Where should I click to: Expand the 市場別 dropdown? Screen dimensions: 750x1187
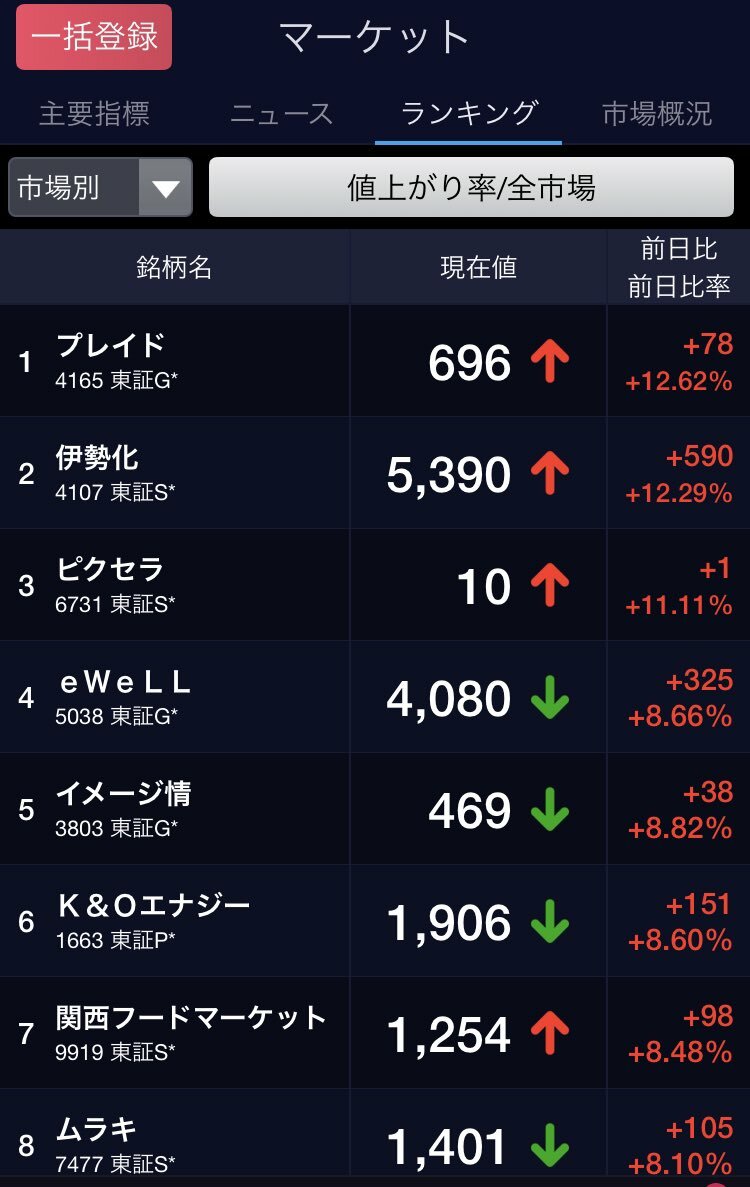(x=100, y=187)
